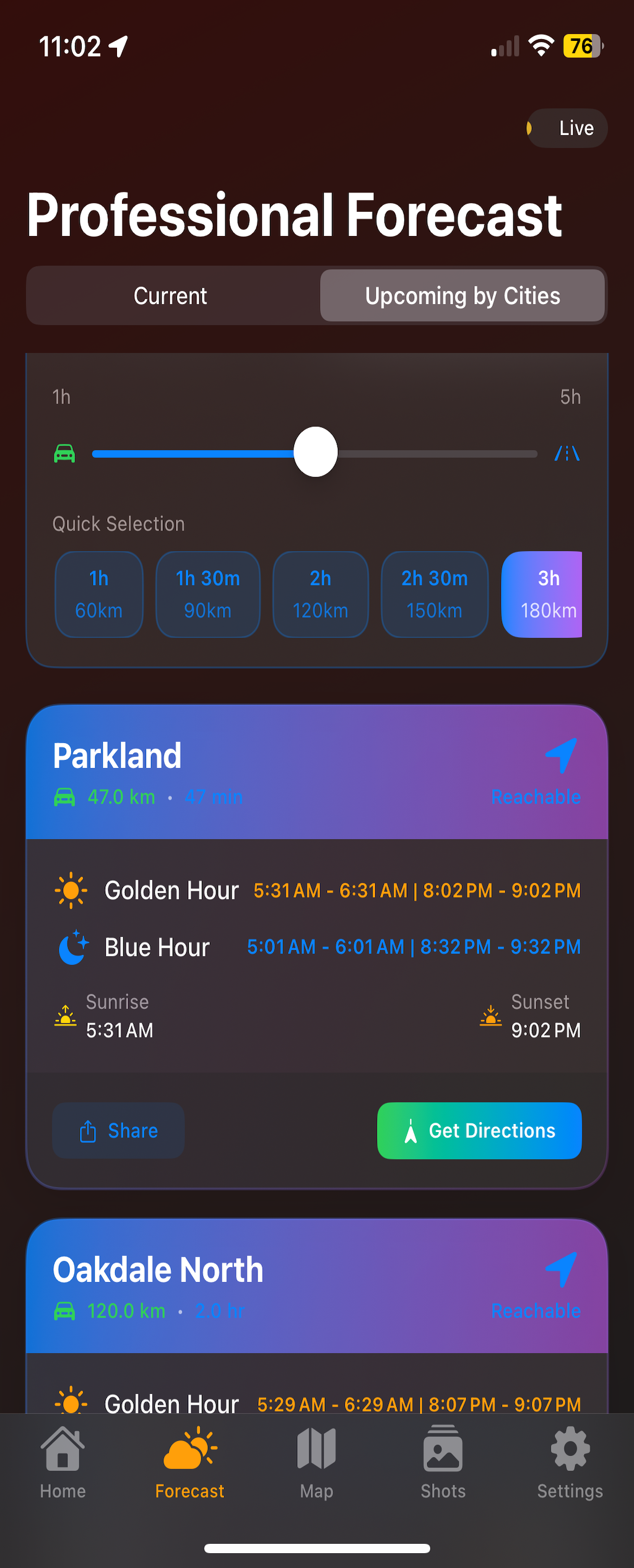Go to the Home tab

click(63, 1461)
